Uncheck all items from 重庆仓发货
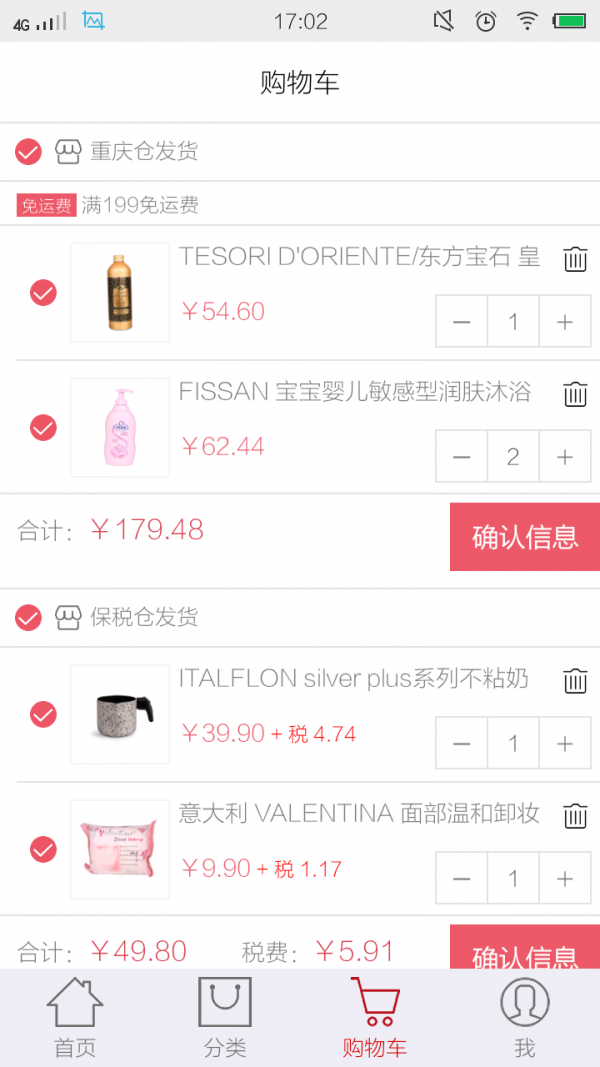Screen dimensions: 600x1067 pyautogui.click(x=28, y=152)
